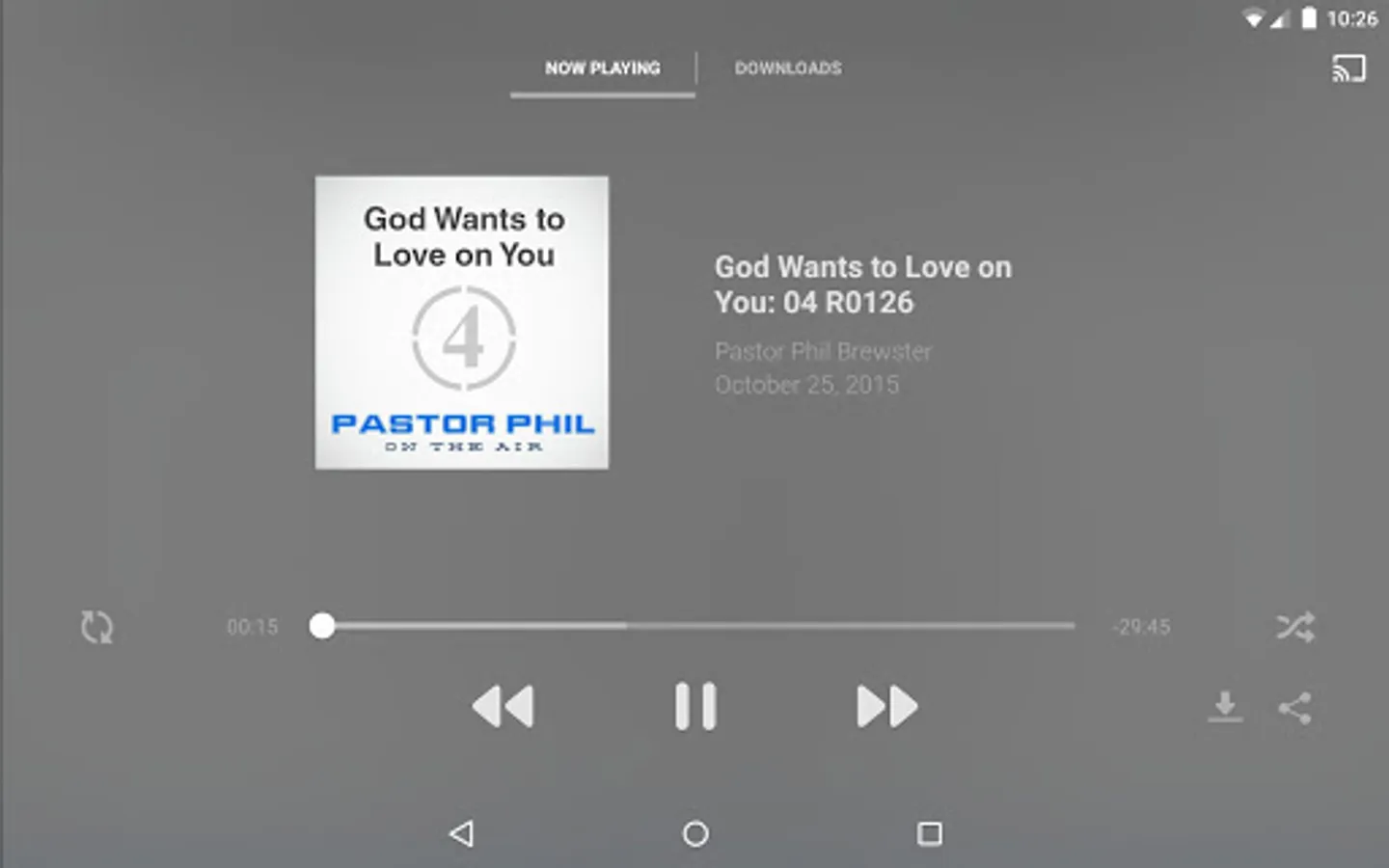This screenshot has width=1389, height=868.
Task: Share this sermon
Action: (x=1294, y=708)
